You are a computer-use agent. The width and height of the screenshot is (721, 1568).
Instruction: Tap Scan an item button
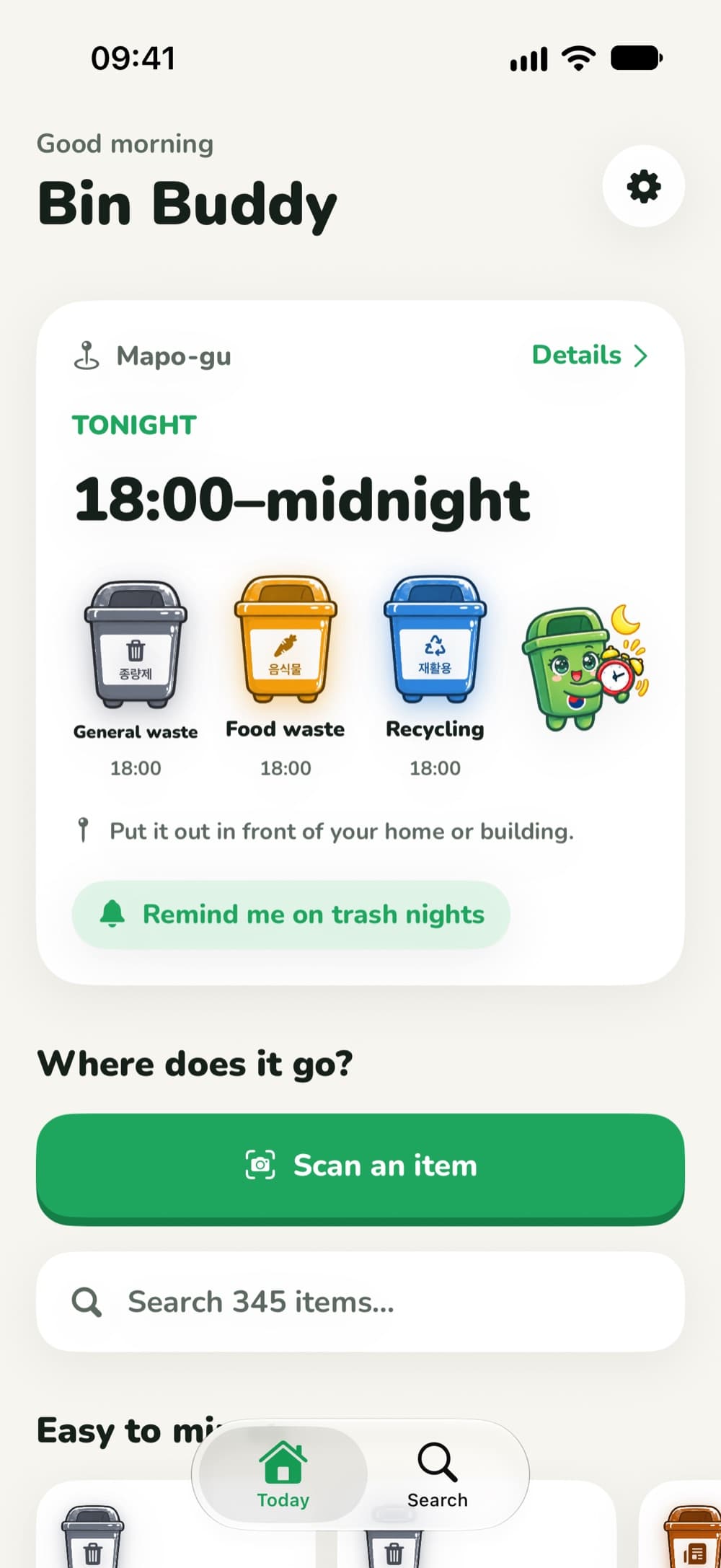pos(360,1168)
